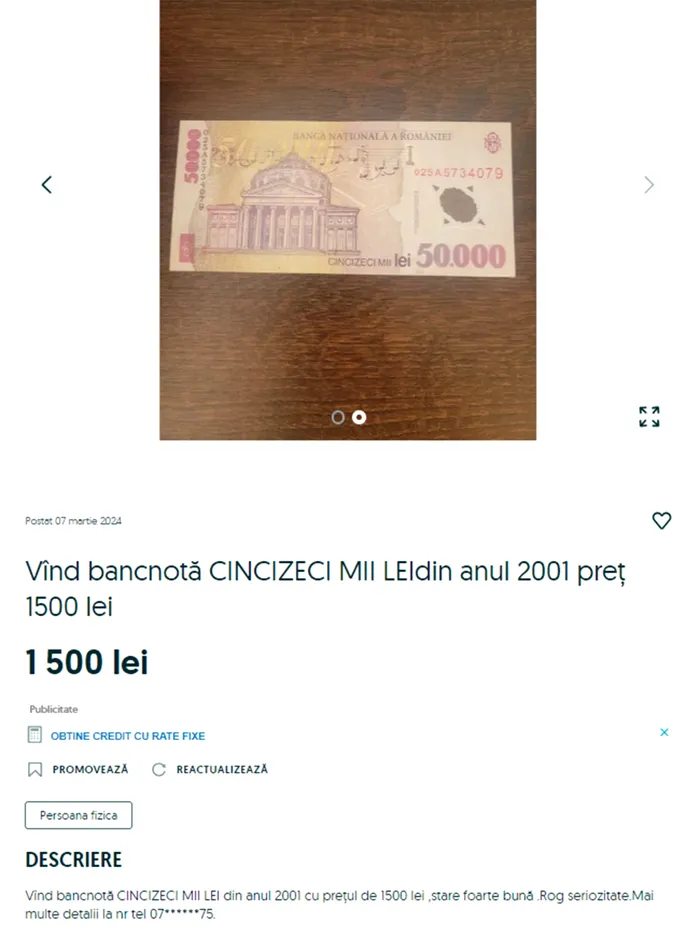Expand the banknote photo to fullscreen
The width and height of the screenshot is (700, 938).
tap(649, 417)
